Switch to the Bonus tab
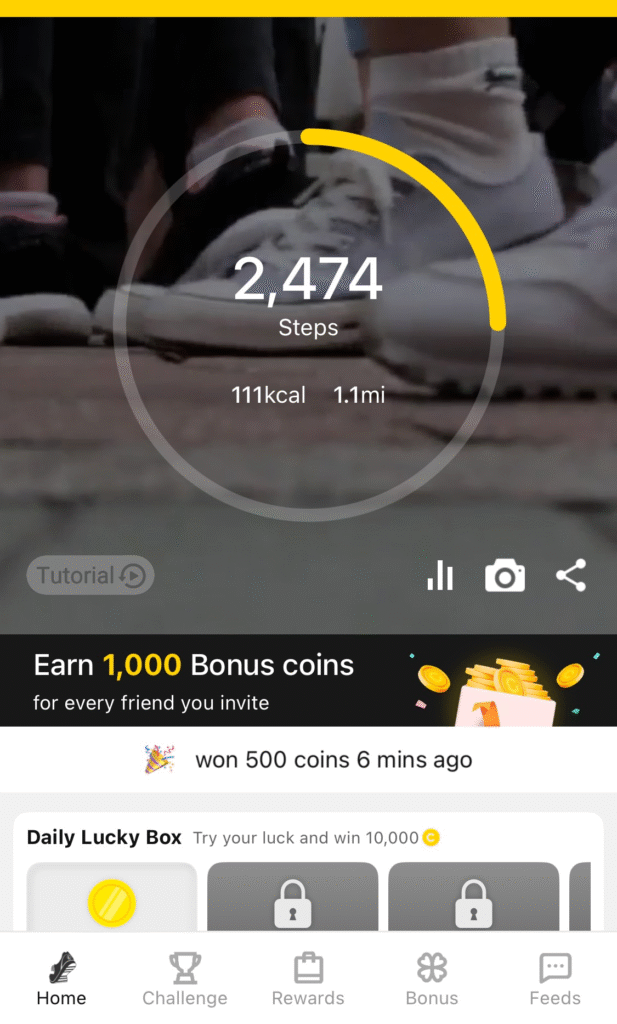Viewport: 617px width, 1024px height. click(x=432, y=979)
